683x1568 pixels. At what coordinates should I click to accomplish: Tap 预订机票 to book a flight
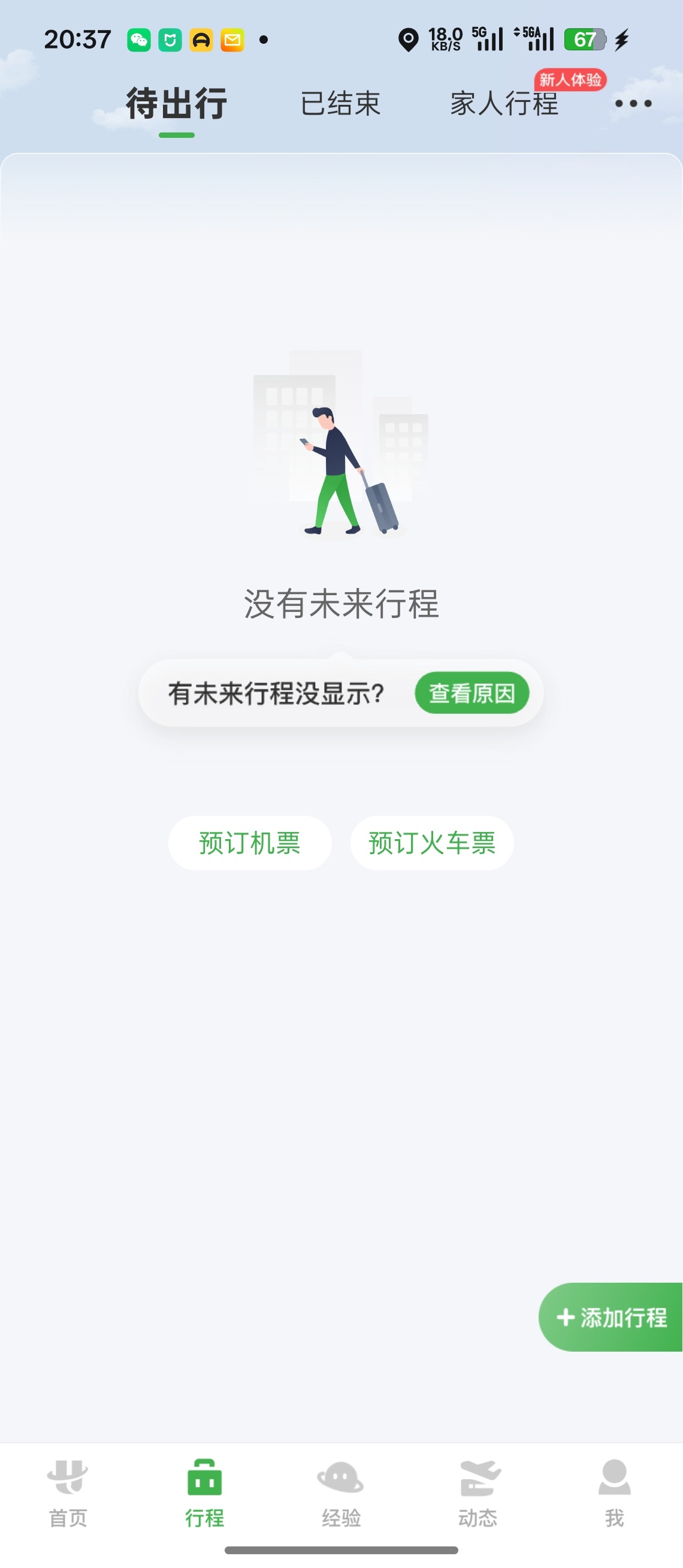coord(249,843)
